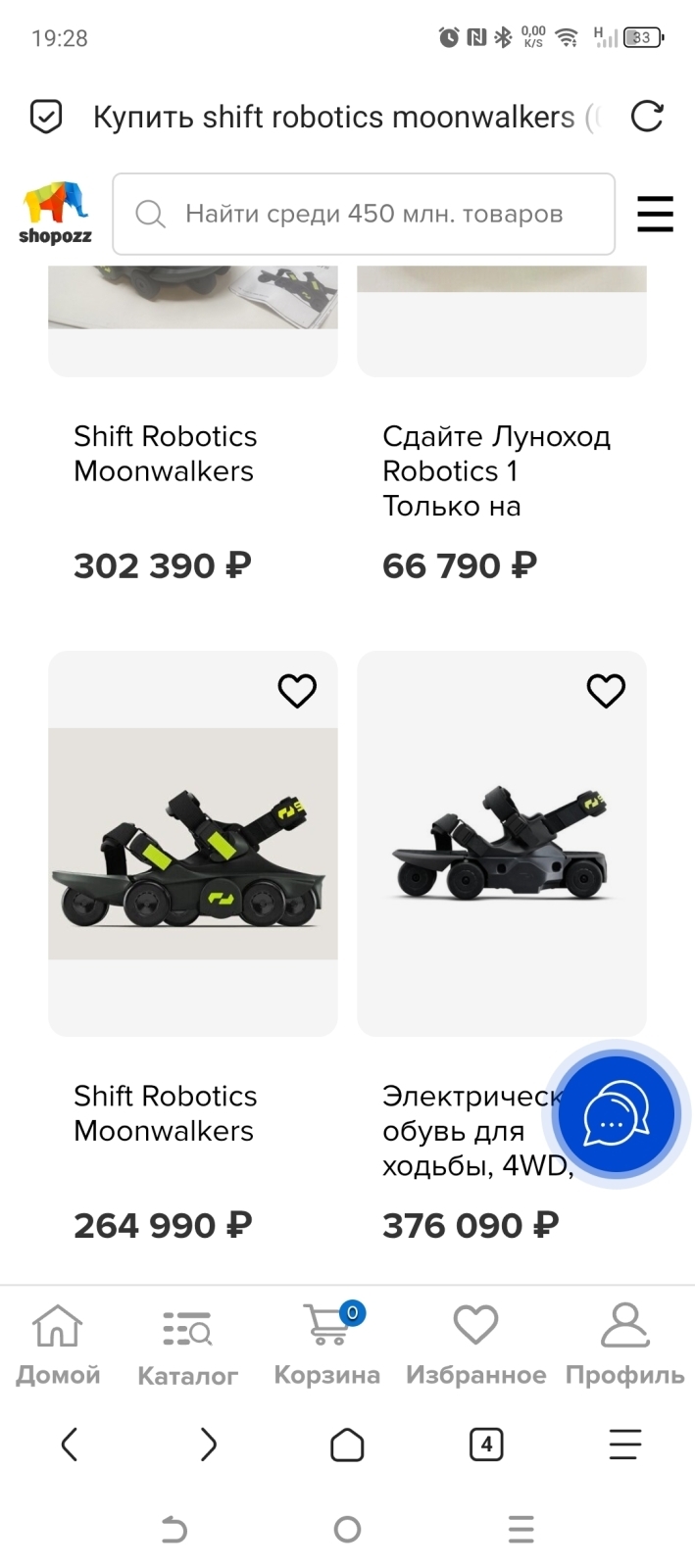Open the site security shield icon
Screen dimensions: 695x1568
(46, 117)
